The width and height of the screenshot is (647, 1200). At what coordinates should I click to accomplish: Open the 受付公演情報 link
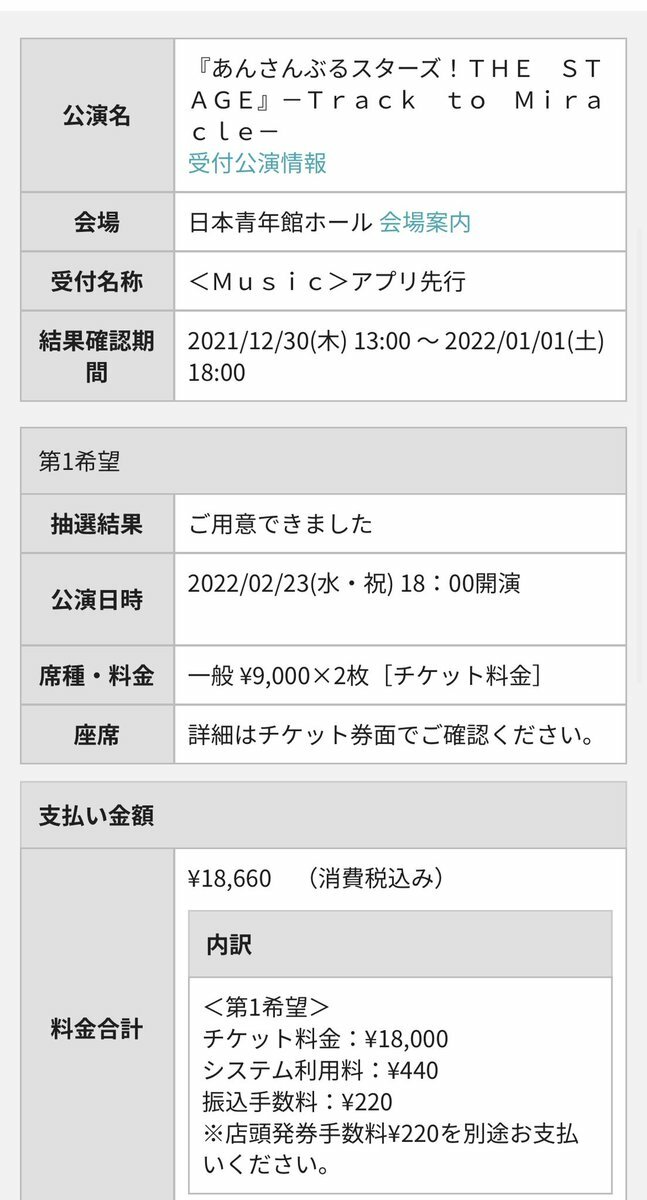(x=257, y=163)
